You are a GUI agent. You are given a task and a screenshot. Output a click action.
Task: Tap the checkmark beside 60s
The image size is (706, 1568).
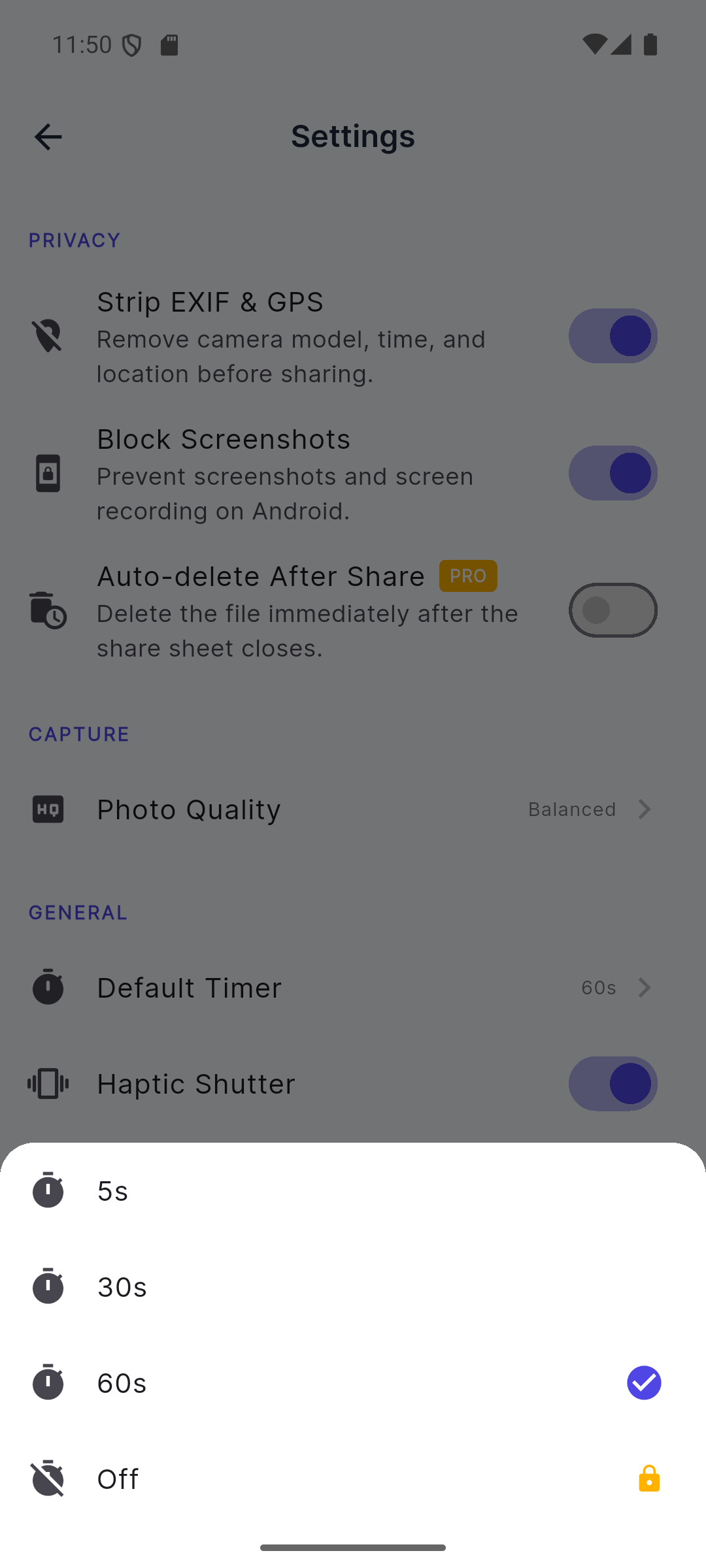[644, 1382]
